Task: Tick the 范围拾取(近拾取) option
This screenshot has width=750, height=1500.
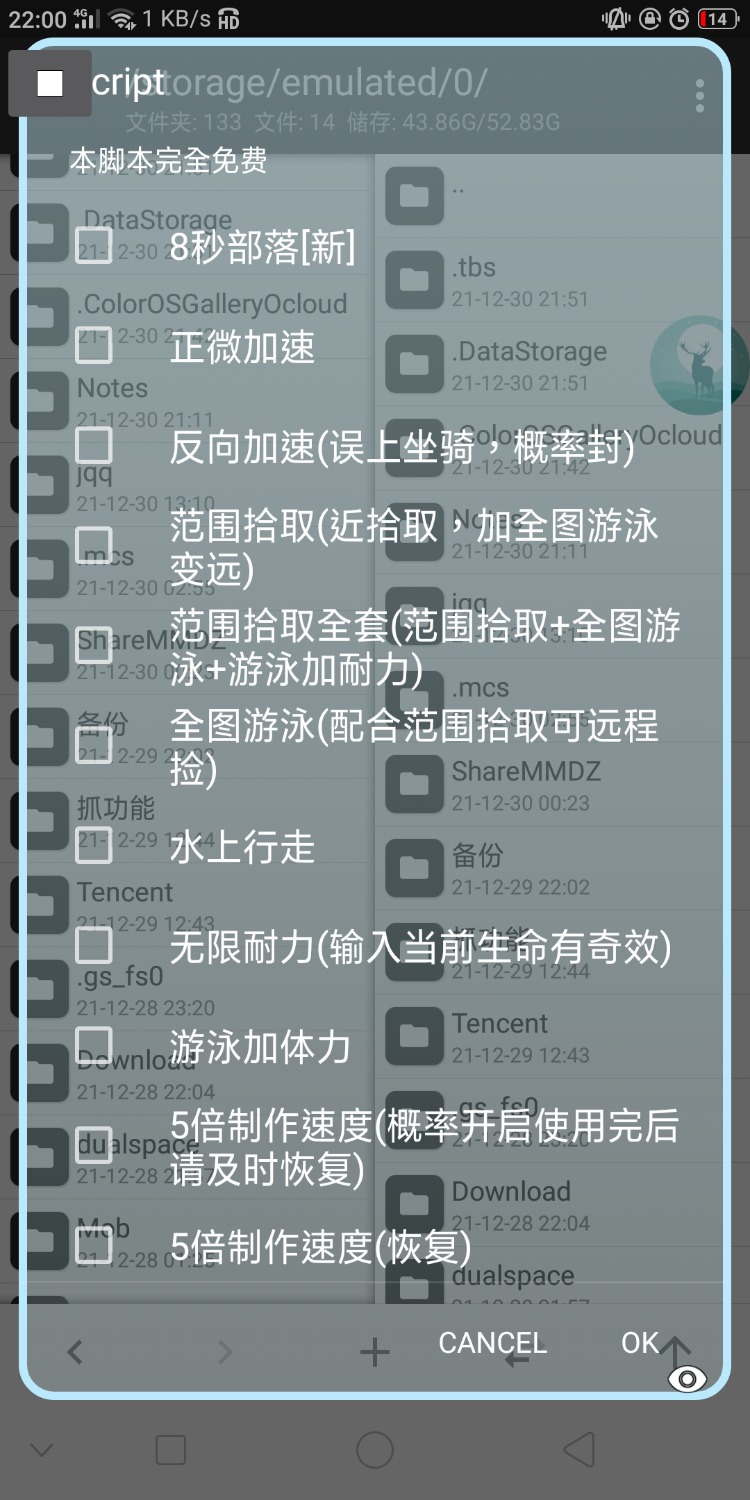Action: tap(94, 546)
